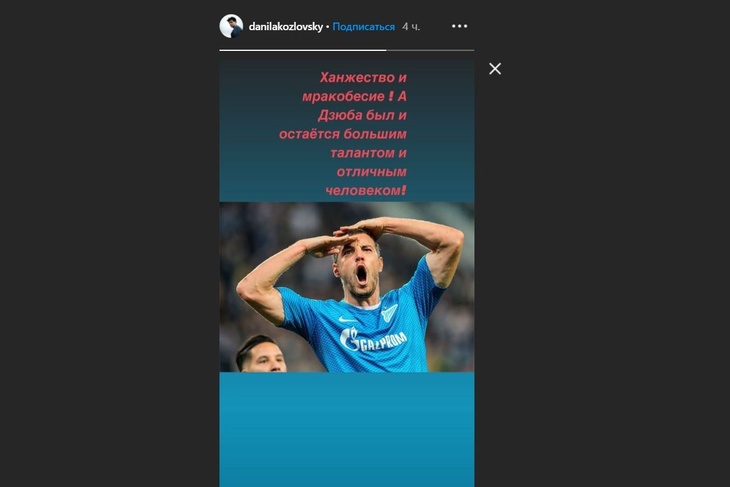Open the three-dot story options menu
Screen dimensions: 730x487
click(459, 26)
